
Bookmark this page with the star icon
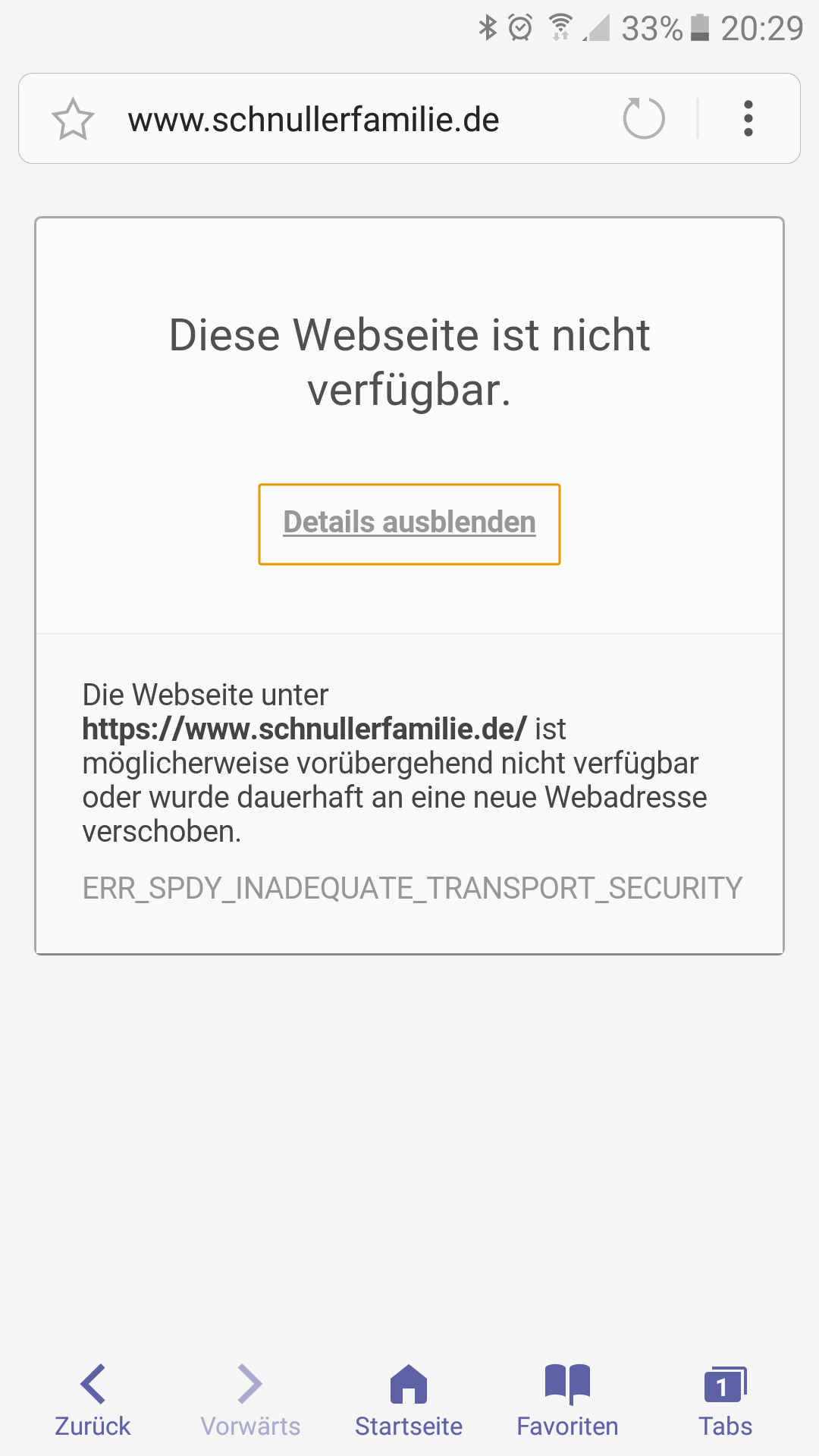click(73, 119)
